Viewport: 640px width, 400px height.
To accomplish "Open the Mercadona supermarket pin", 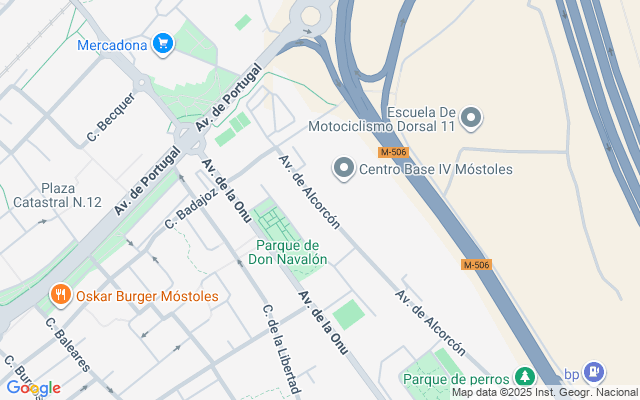I will [x=163, y=44].
